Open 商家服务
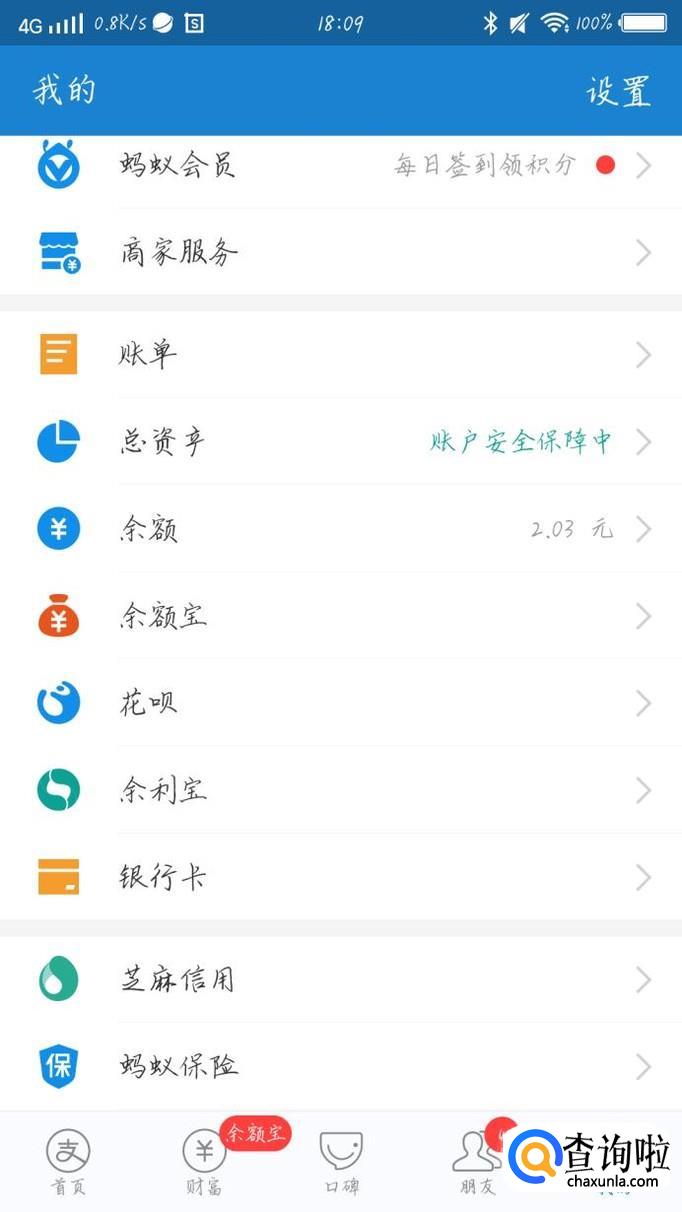The width and height of the screenshot is (682, 1212). click(x=341, y=252)
